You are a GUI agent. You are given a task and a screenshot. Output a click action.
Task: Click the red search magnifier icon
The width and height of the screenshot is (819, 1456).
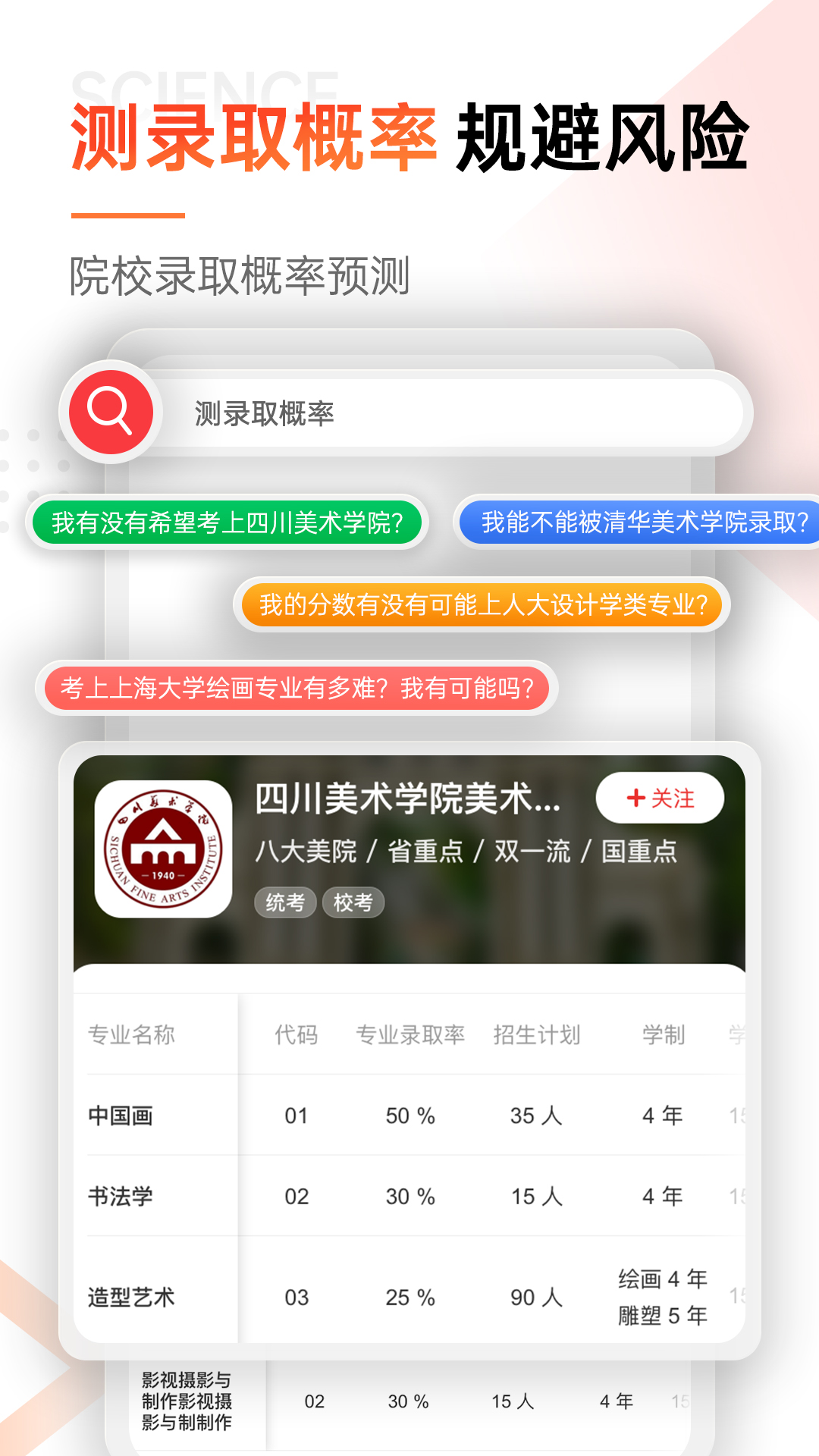[110, 409]
